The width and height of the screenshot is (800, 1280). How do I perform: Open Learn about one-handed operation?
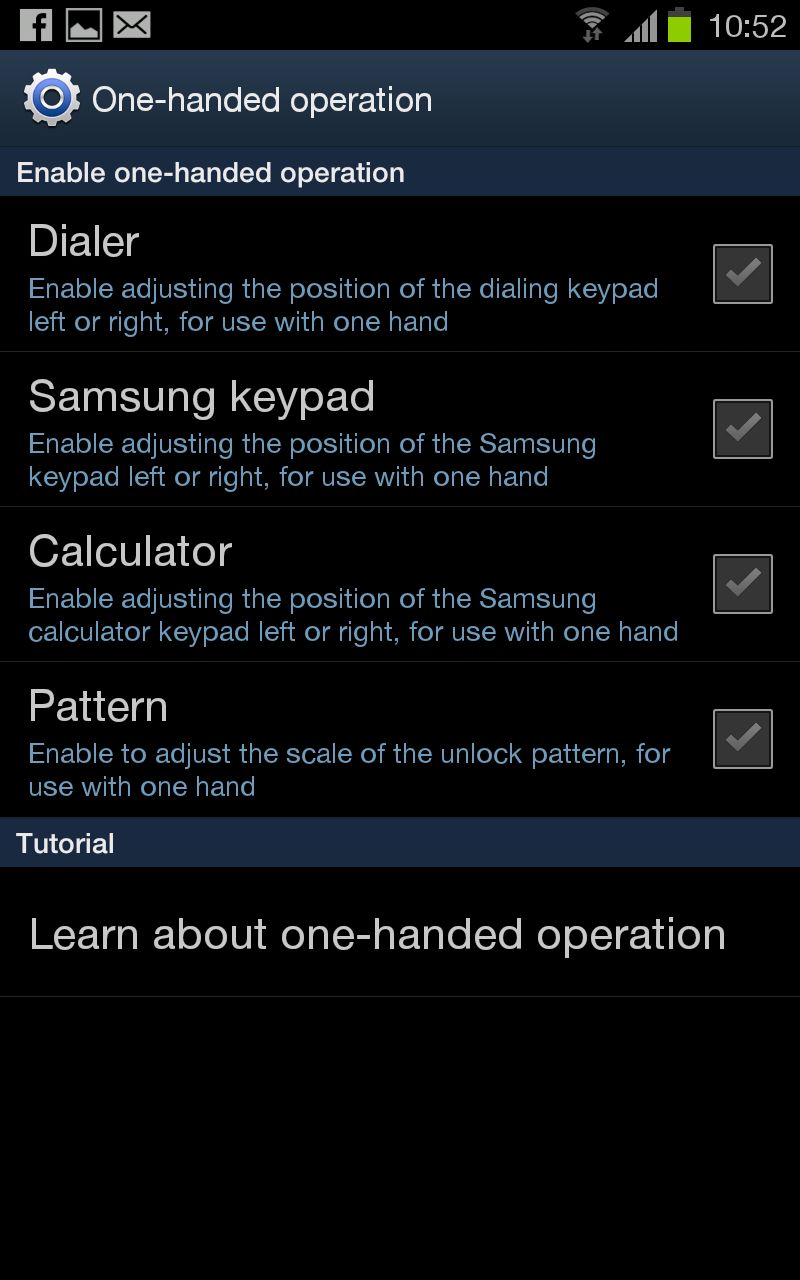(378, 934)
